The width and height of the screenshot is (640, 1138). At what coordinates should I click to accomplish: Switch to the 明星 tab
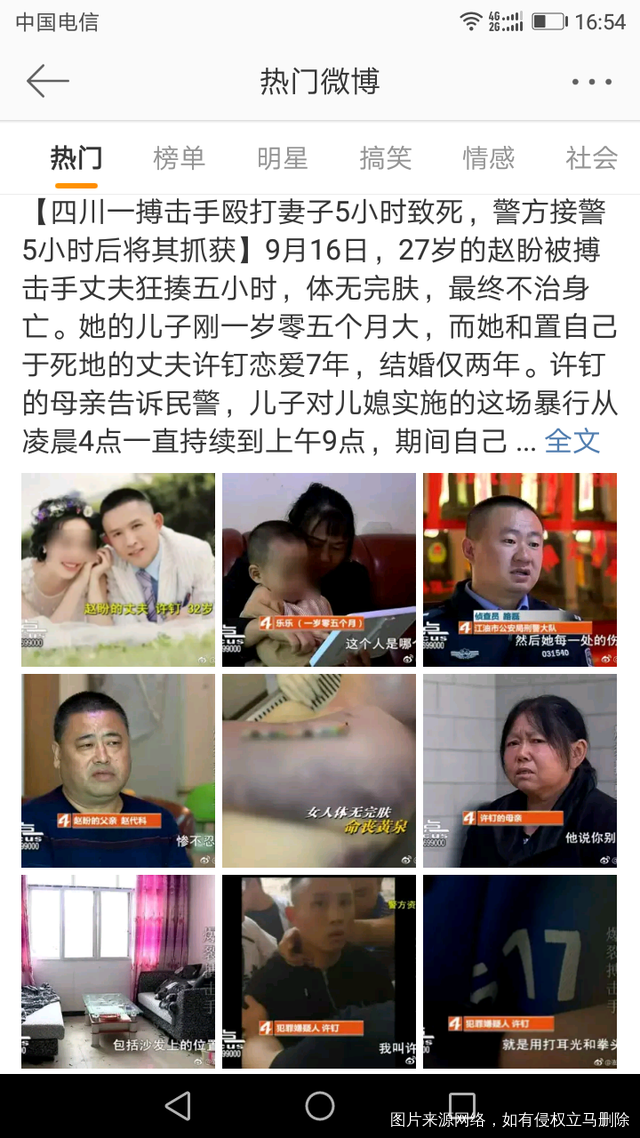[282, 158]
